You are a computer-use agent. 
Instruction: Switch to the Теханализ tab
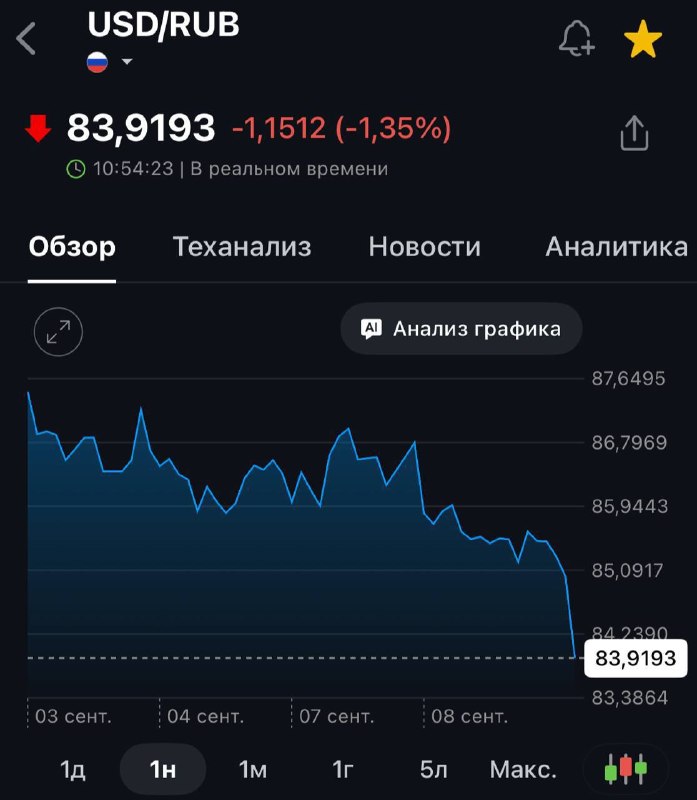(x=242, y=247)
